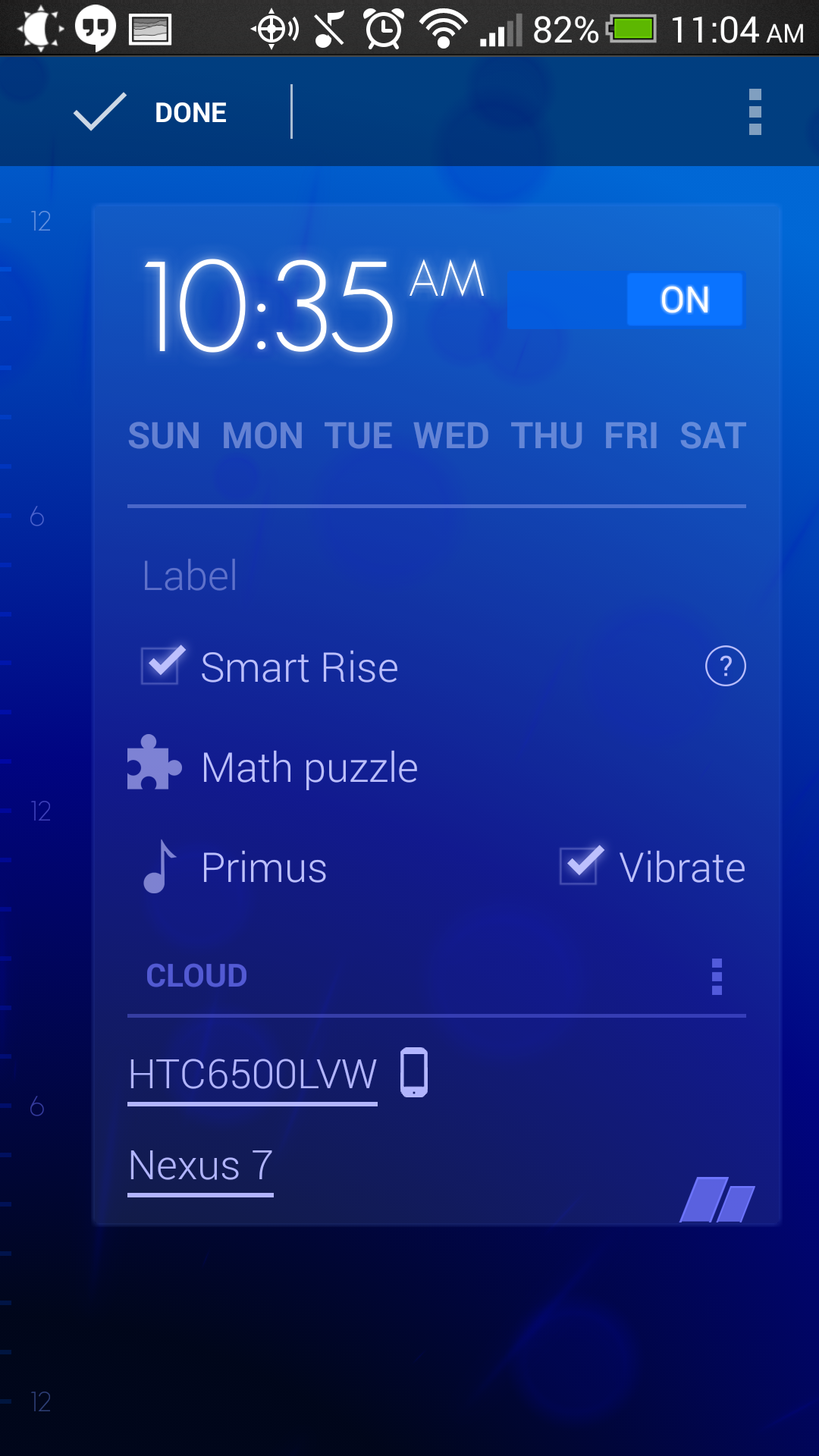
Task: Select the HTC6500LVW device
Action: tap(253, 1072)
